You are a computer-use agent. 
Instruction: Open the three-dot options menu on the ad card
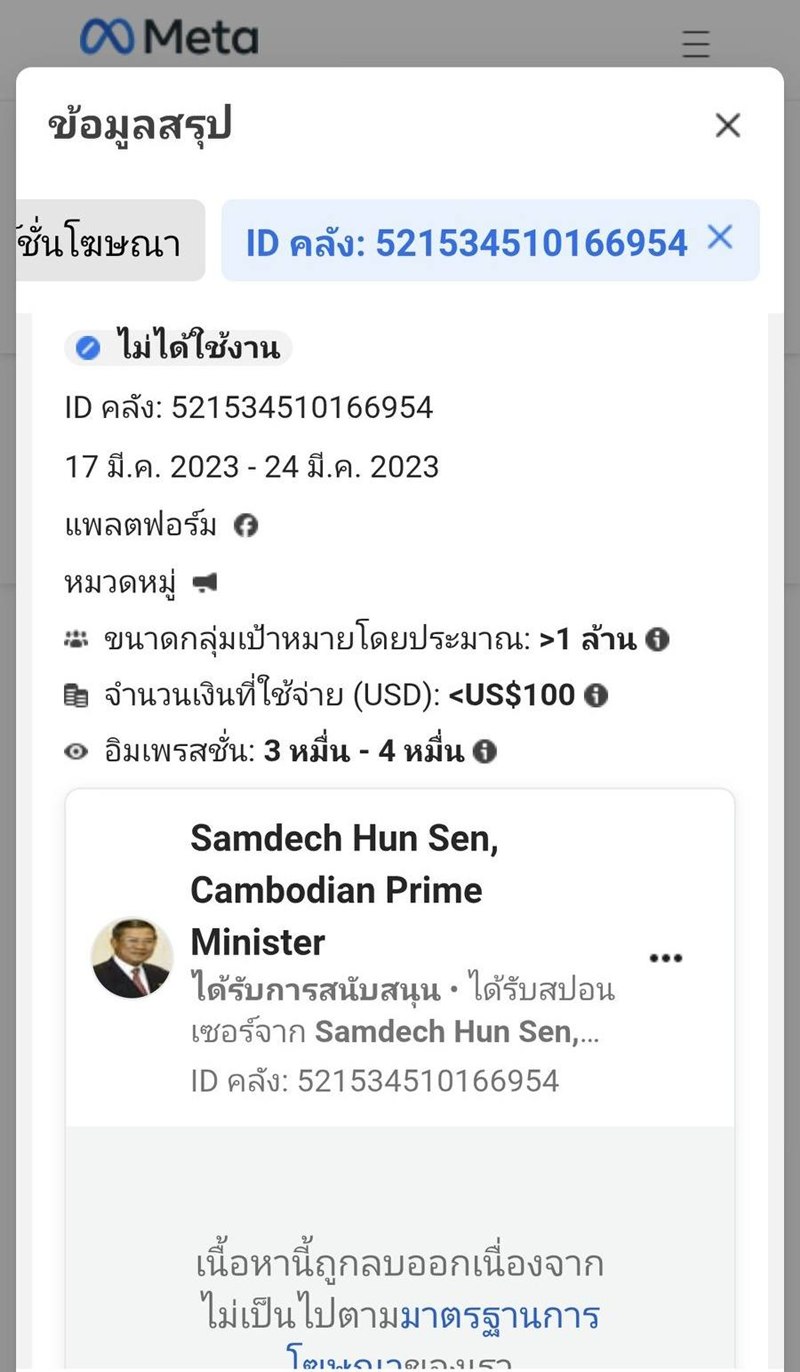point(665,957)
